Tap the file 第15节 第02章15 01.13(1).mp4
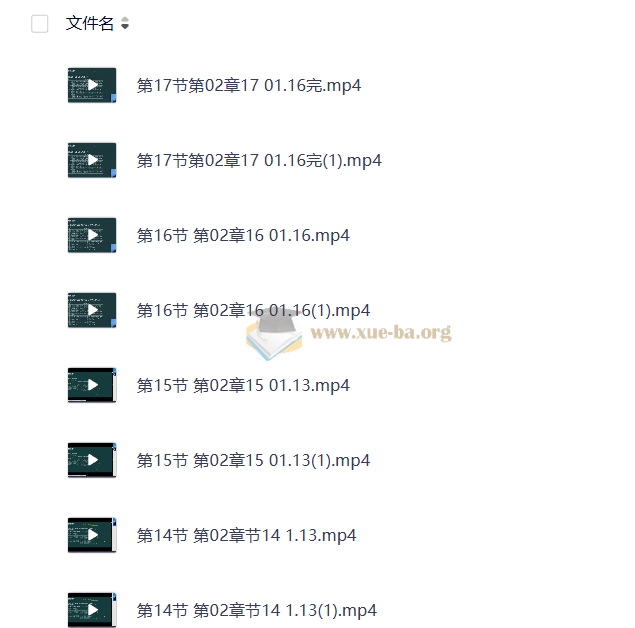 pyautogui.click(x=253, y=461)
